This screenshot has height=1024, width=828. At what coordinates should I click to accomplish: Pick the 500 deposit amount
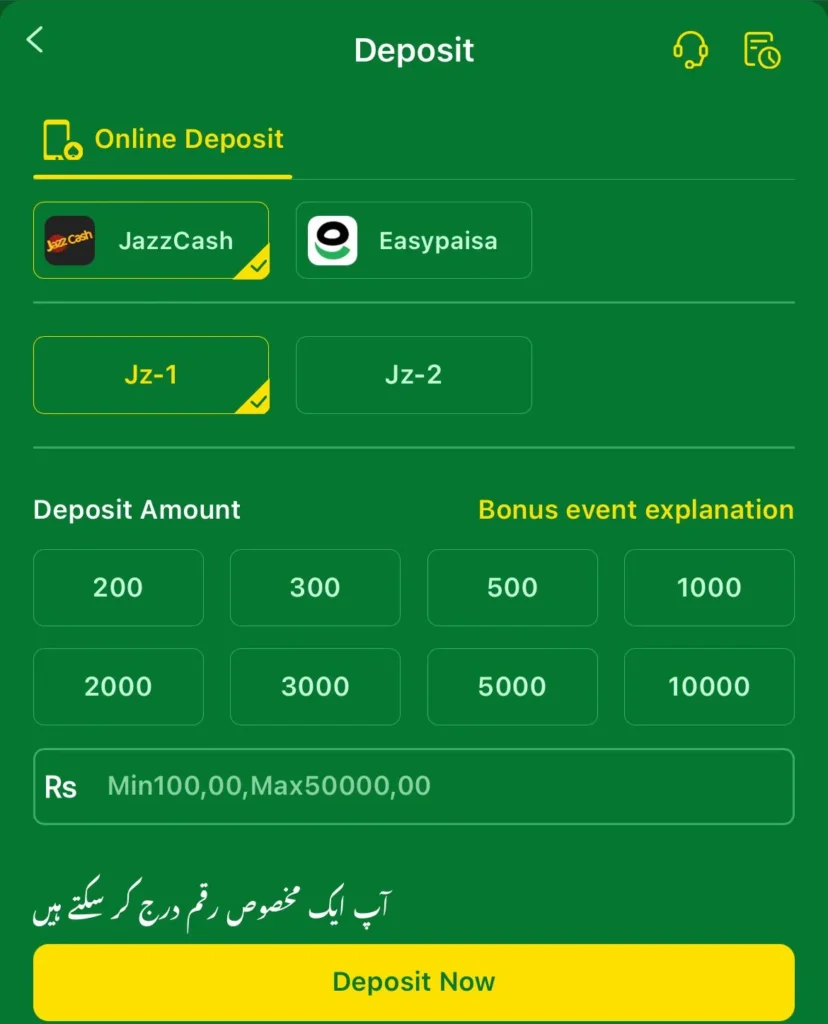point(512,588)
